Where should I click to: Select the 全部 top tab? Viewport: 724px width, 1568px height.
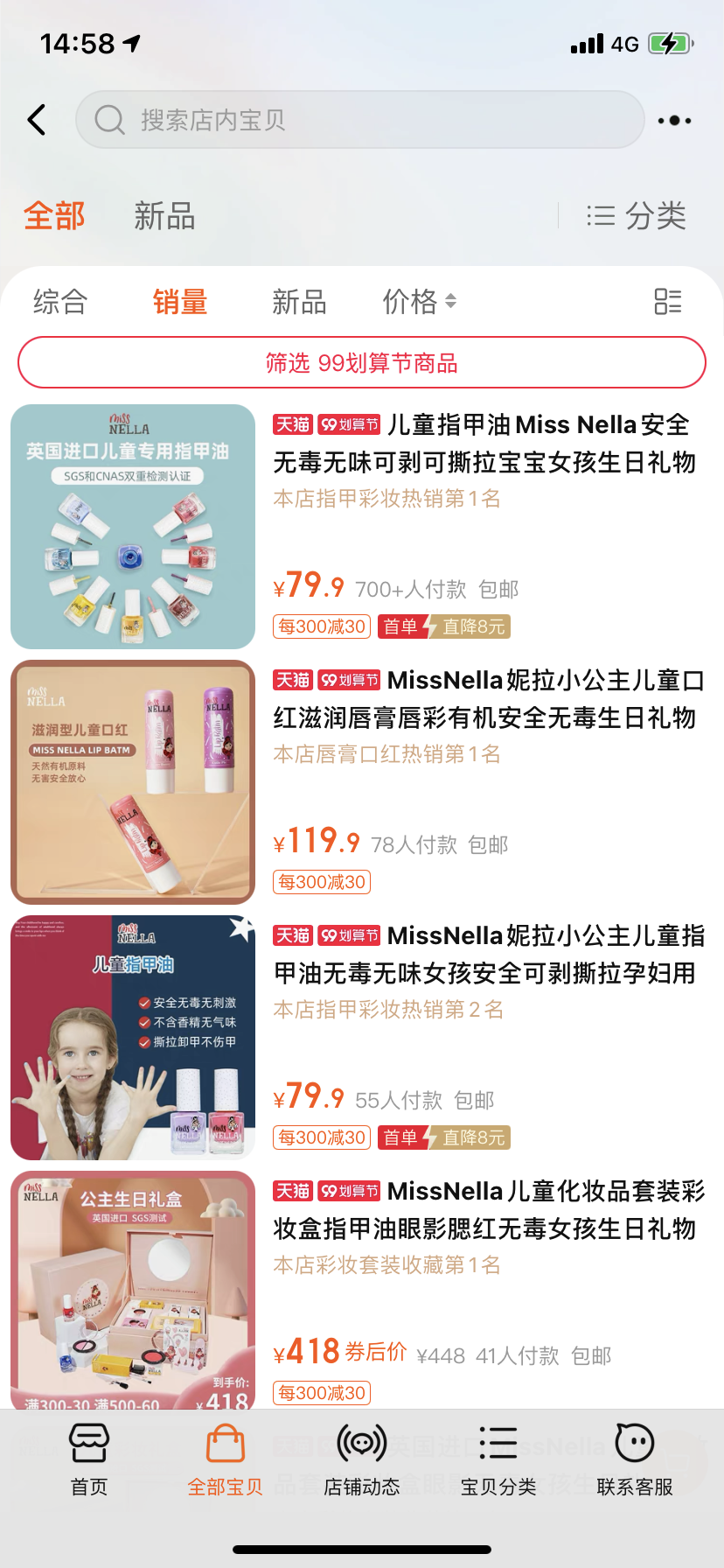pyautogui.click(x=54, y=216)
